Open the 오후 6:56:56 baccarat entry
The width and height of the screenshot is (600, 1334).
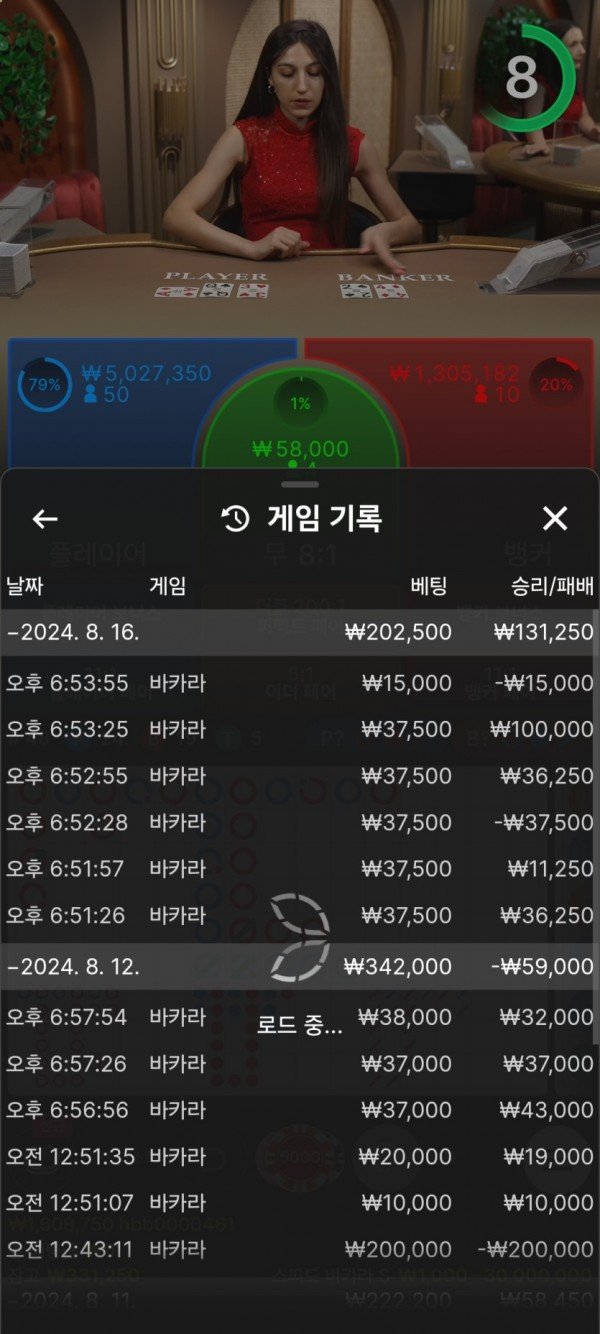300,1110
